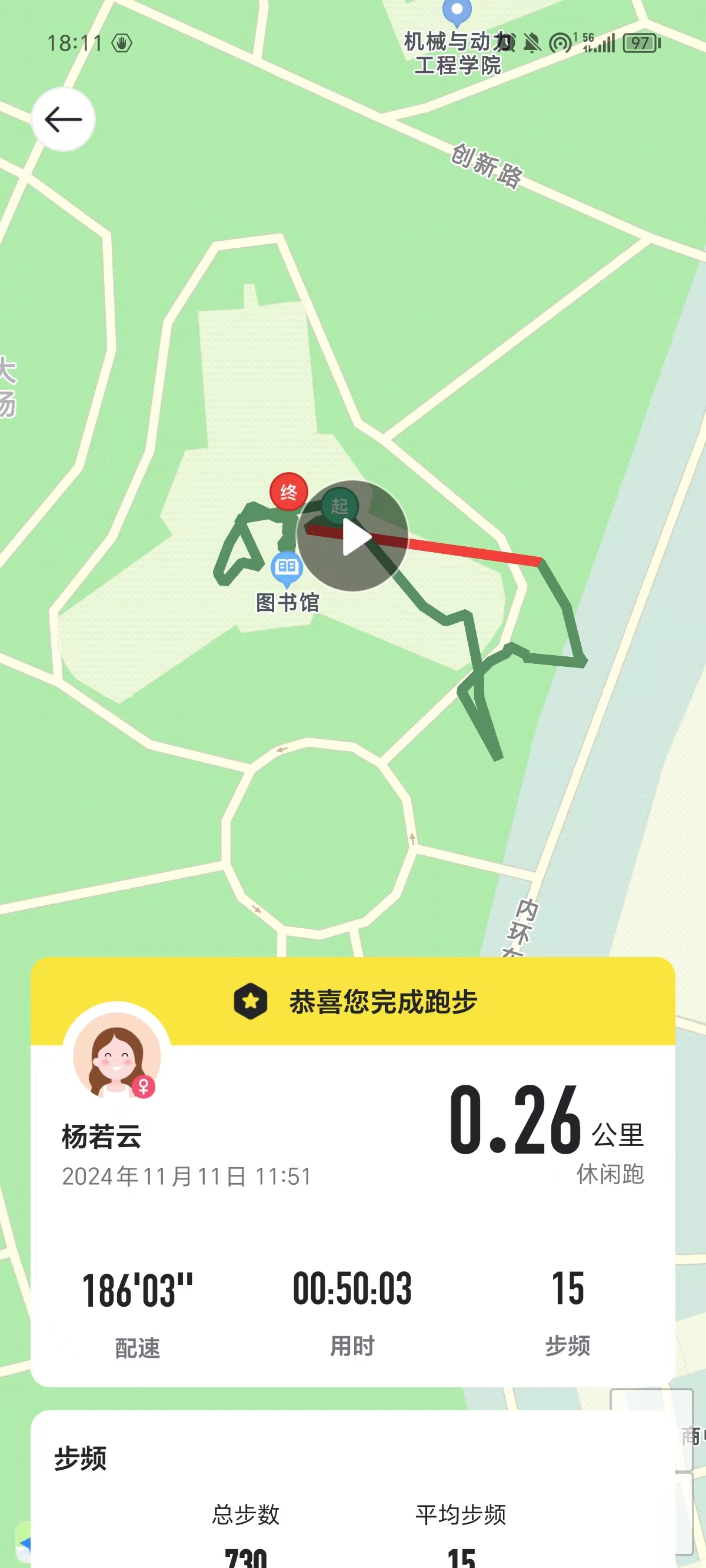
Task: Play the run route replay
Action: 352,536
